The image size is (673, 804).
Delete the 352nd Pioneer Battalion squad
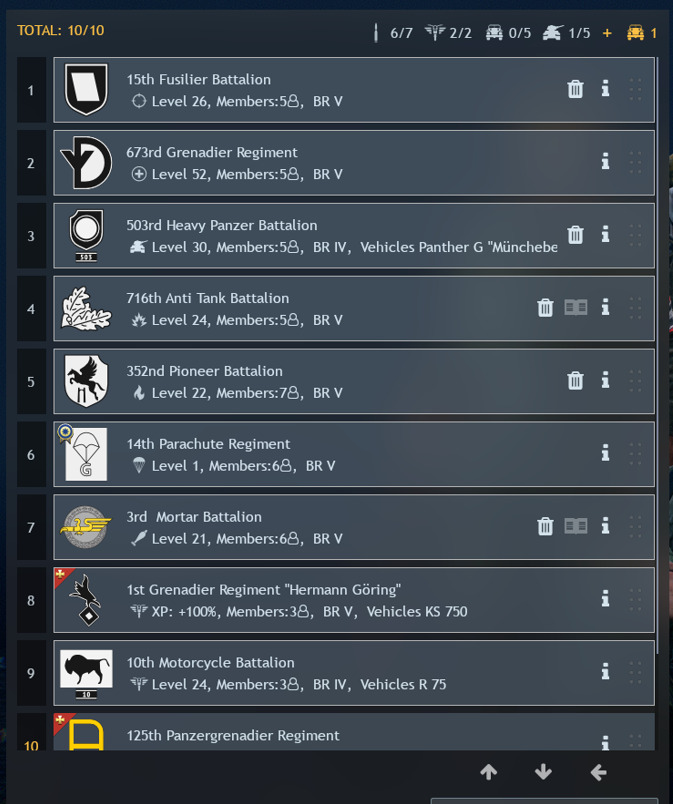pos(575,380)
